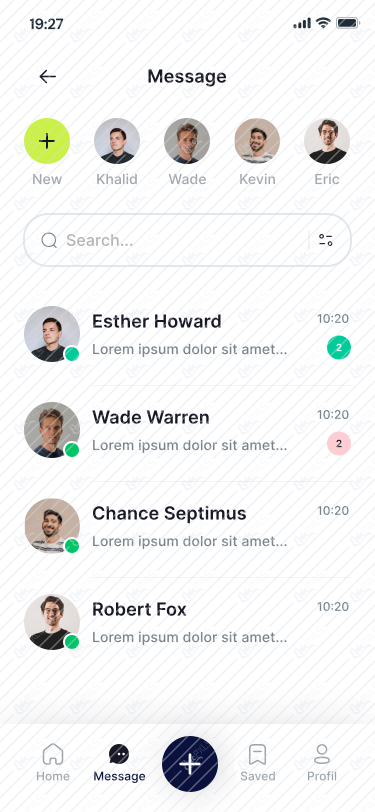Switch to the Saved tab
Viewport: 375px width, 812px height.
point(257,763)
